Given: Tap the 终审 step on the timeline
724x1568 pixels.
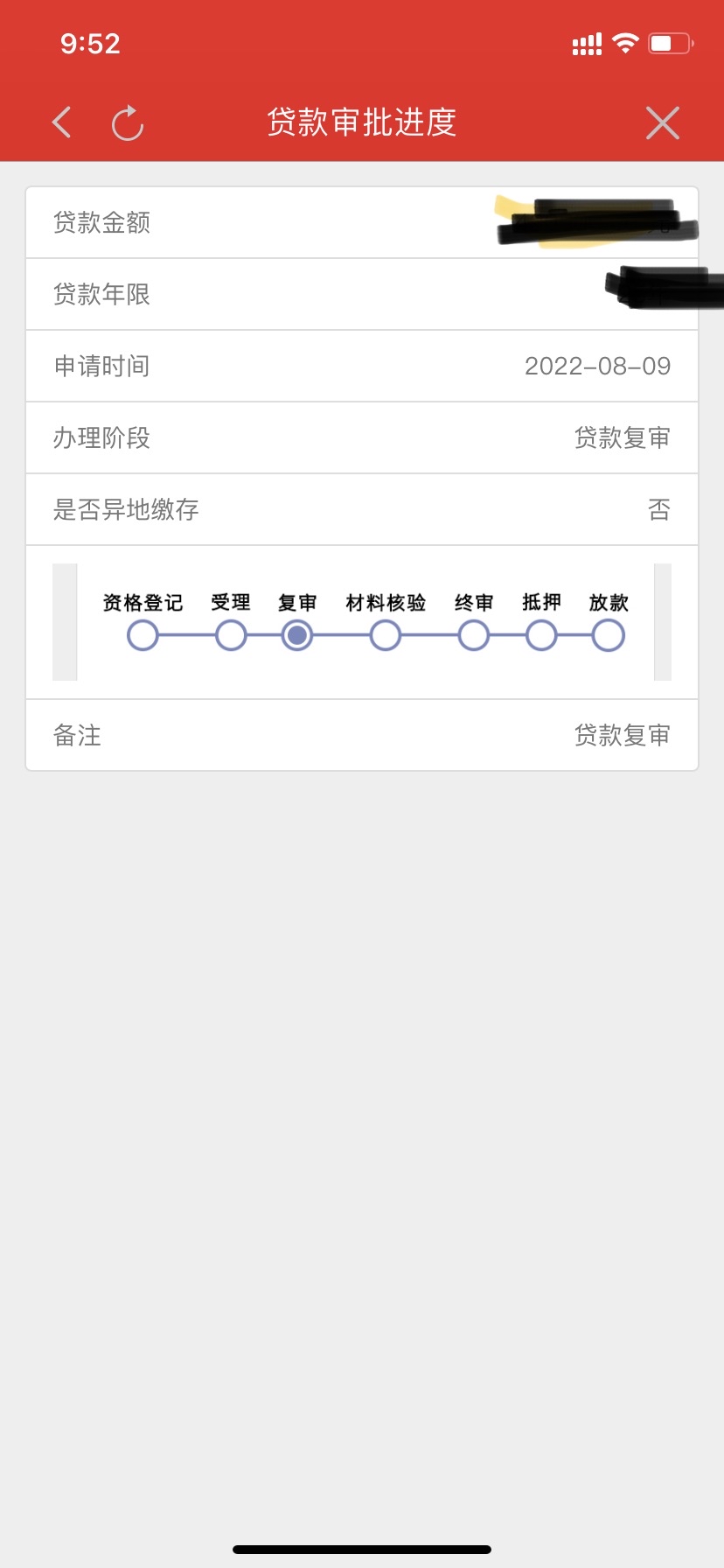Looking at the screenshot, I should (473, 634).
